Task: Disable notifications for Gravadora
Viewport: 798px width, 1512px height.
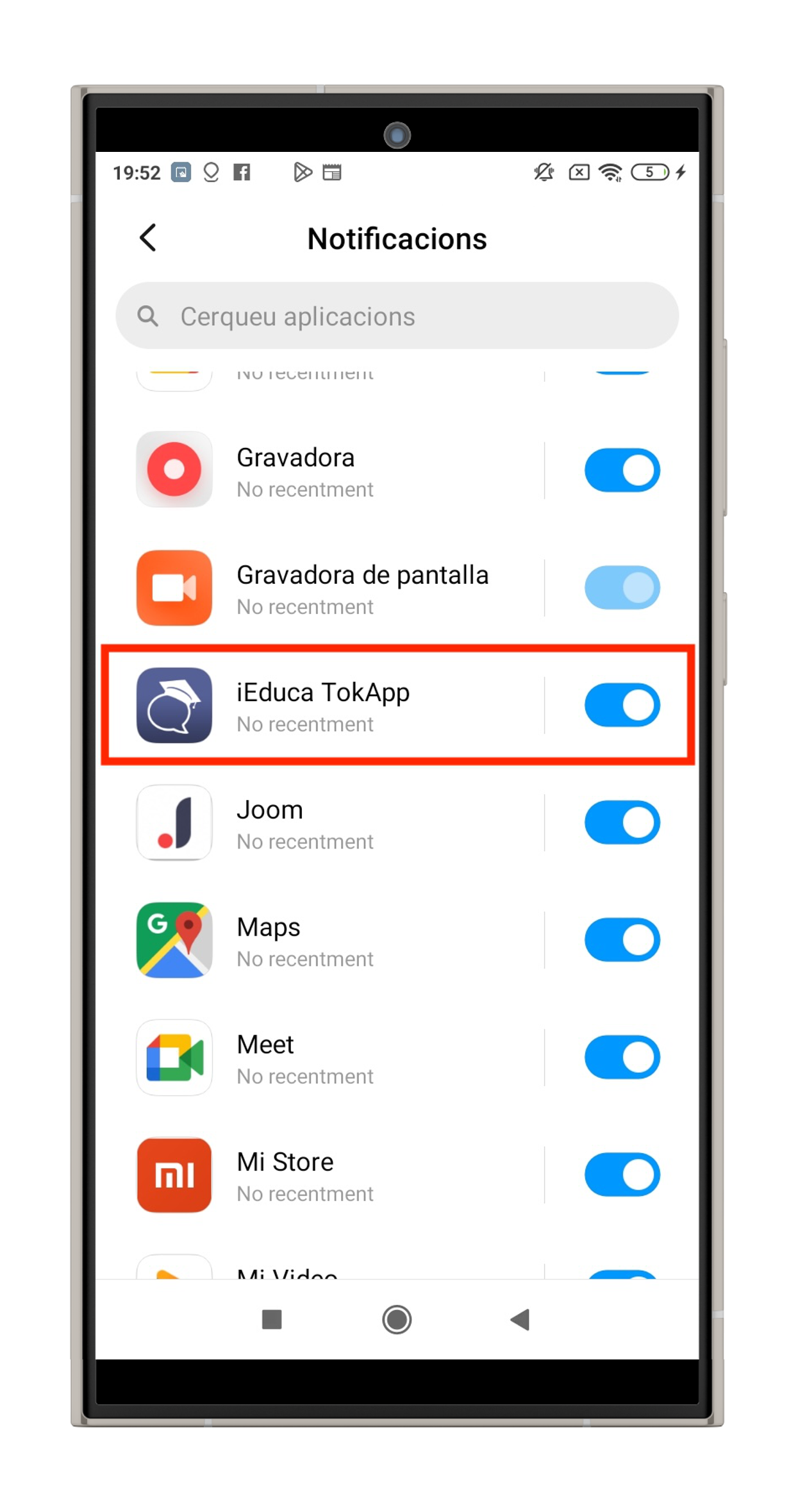Action: pos(621,470)
